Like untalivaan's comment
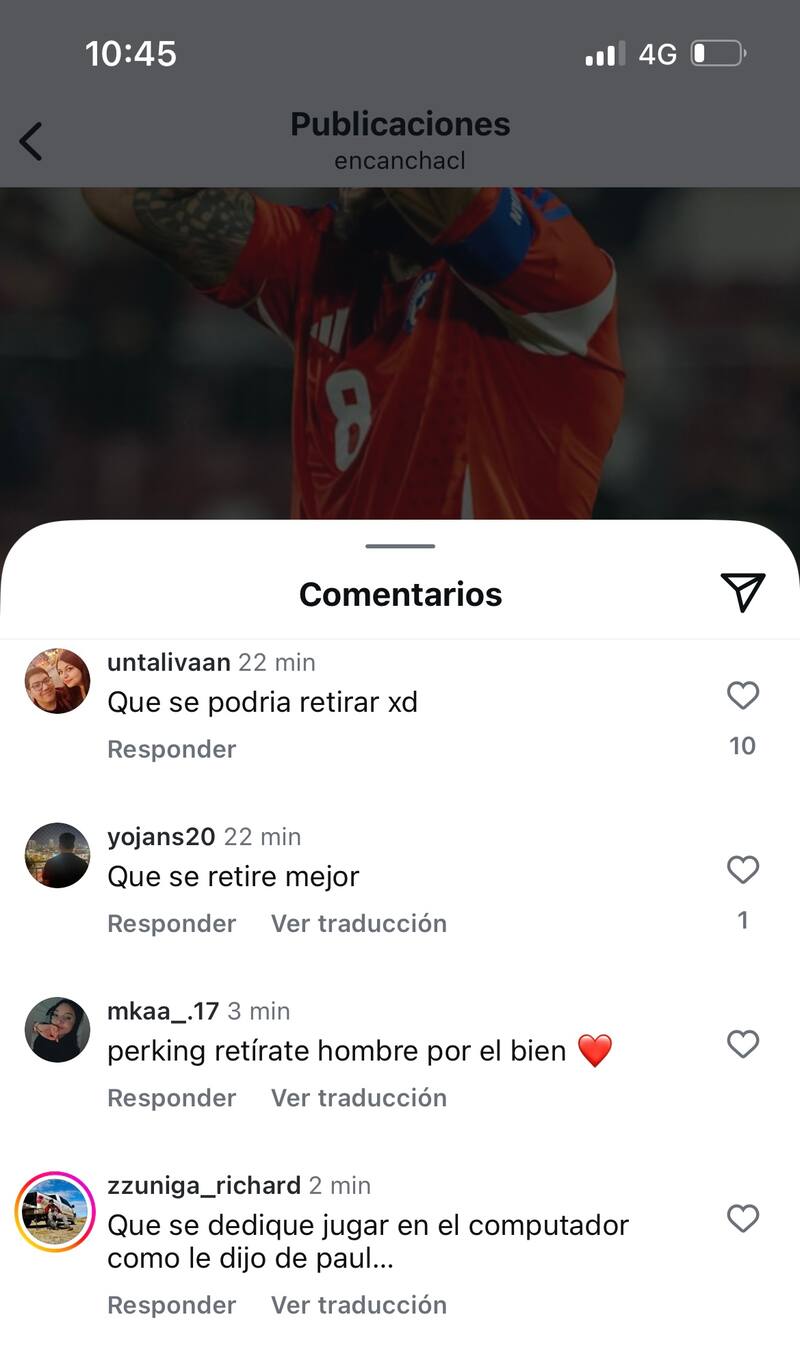Image resolution: width=800 pixels, height=1358 pixels. coord(742,695)
